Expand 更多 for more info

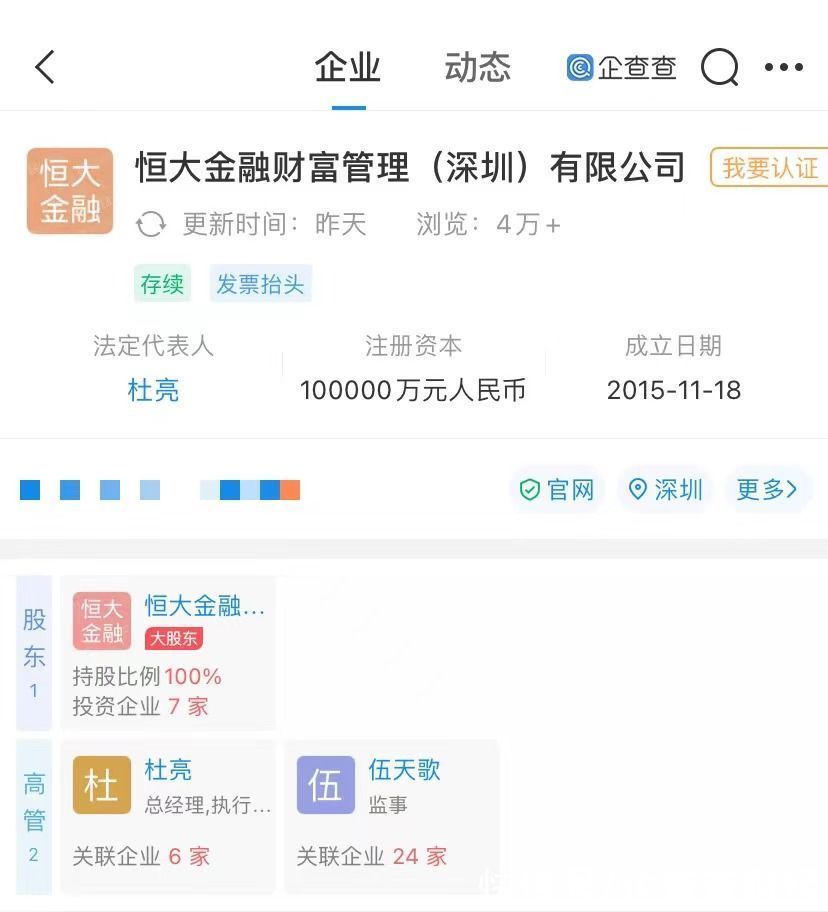pyautogui.click(x=767, y=490)
